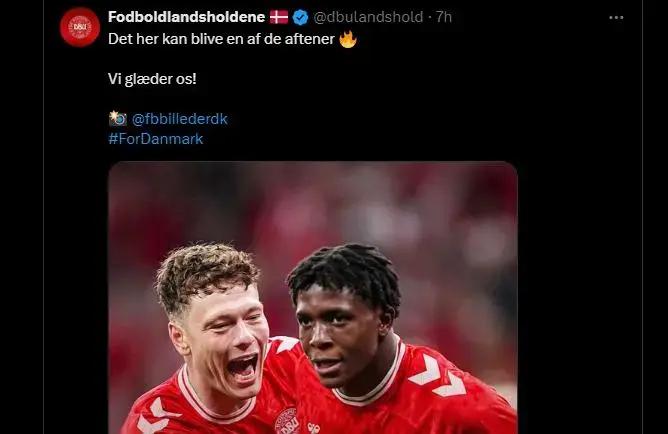This screenshot has width=668, height=434.
Task: Open the post's three-dot overflow menu
Action: (616, 17)
